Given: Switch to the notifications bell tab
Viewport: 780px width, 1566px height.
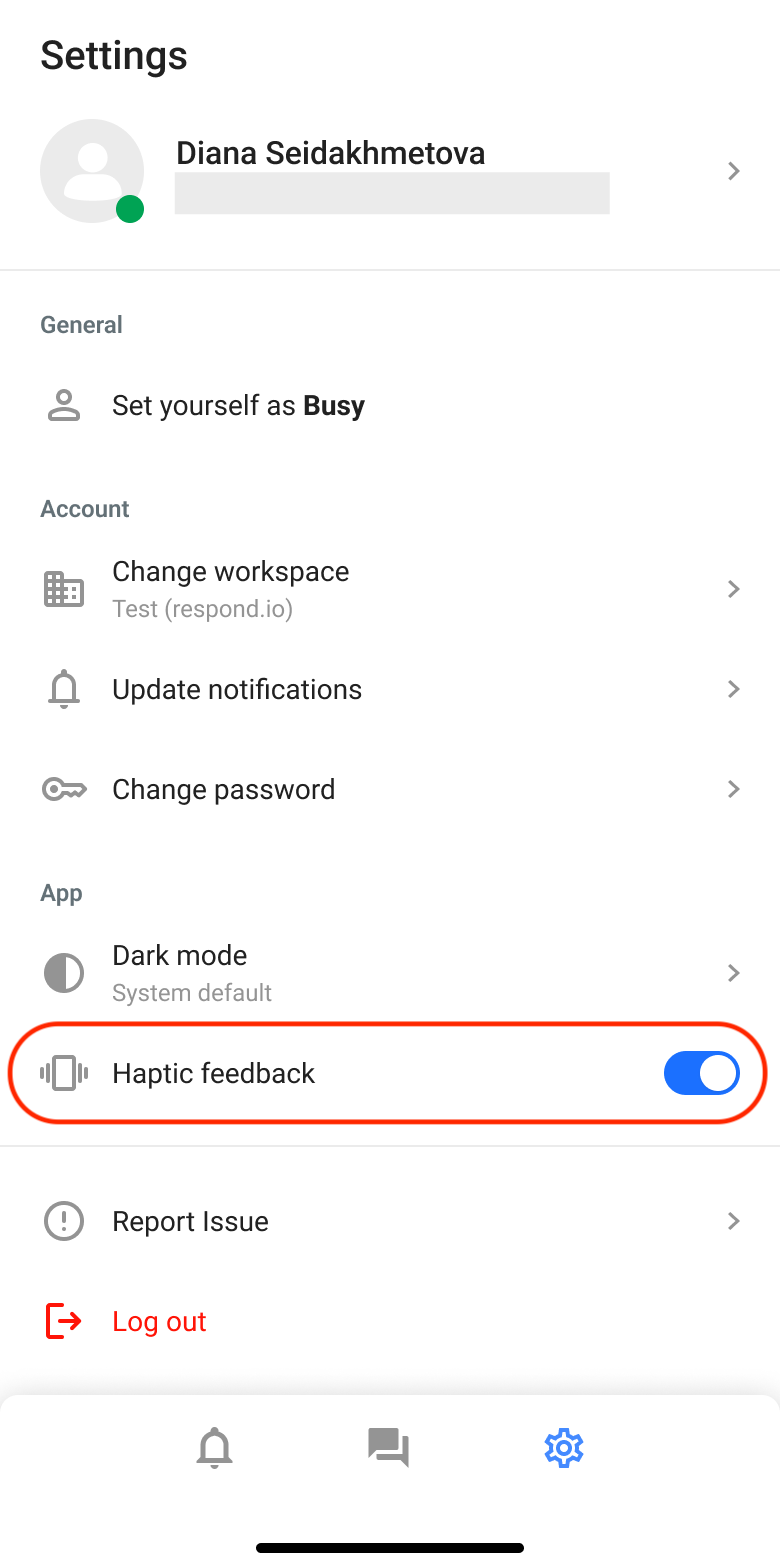Looking at the screenshot, I should pyautogui.click(x=214, y=1448).
